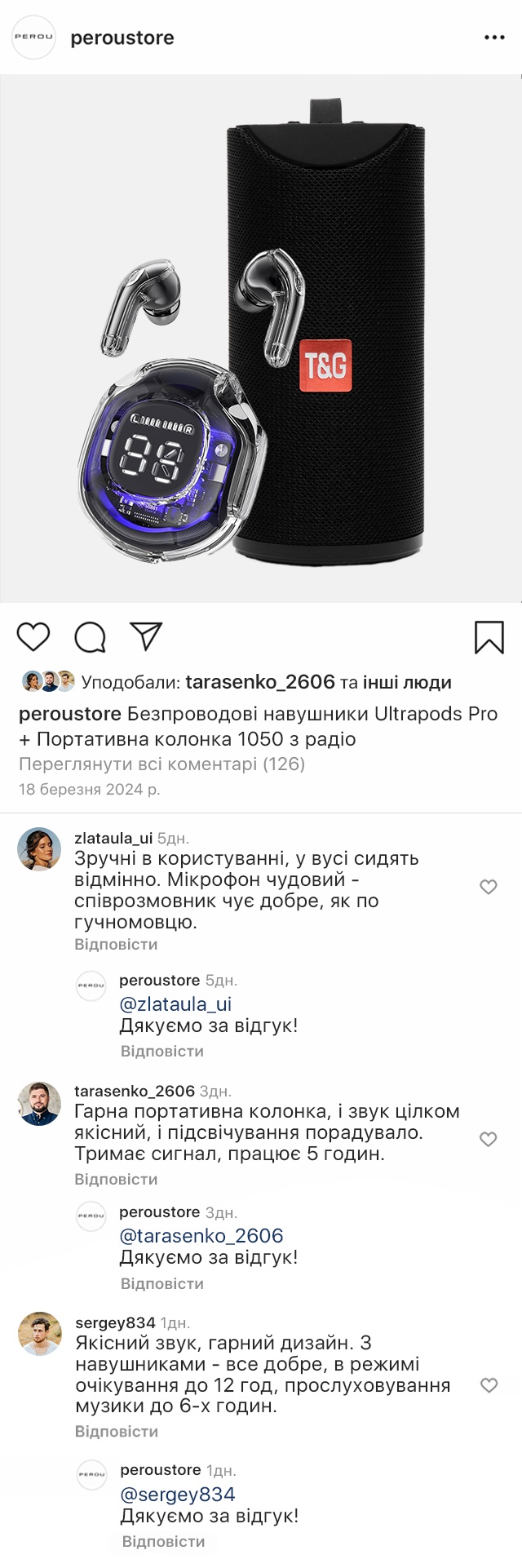This screenshot has height=1568, width=522.
Task: Open the @tarasenko_2606 mention link
Action: tap(201, 1236)
